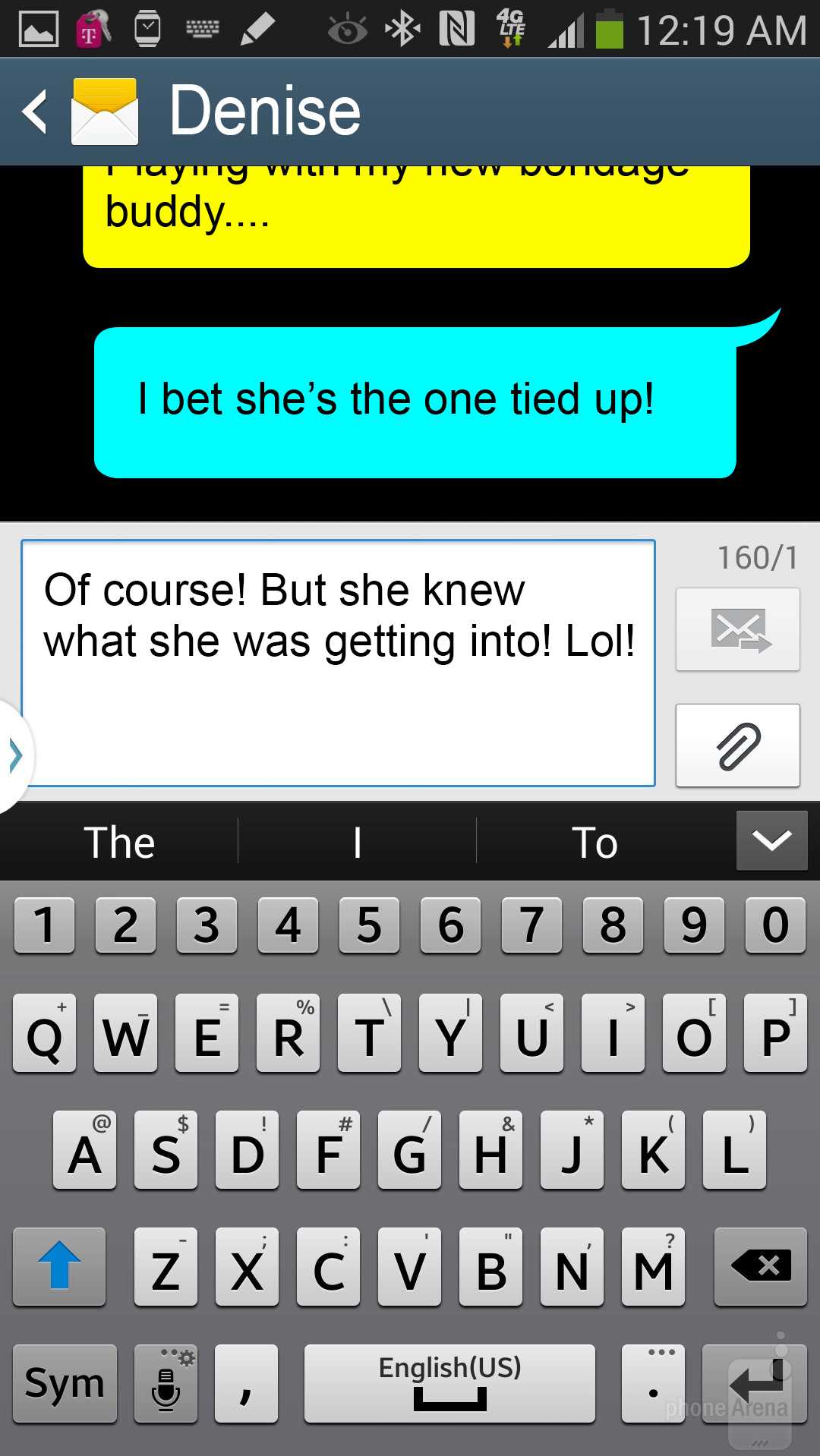This screenshot has width=820, height=1456.
Task: Open the side handle arrow
Action: click(14, 755)
